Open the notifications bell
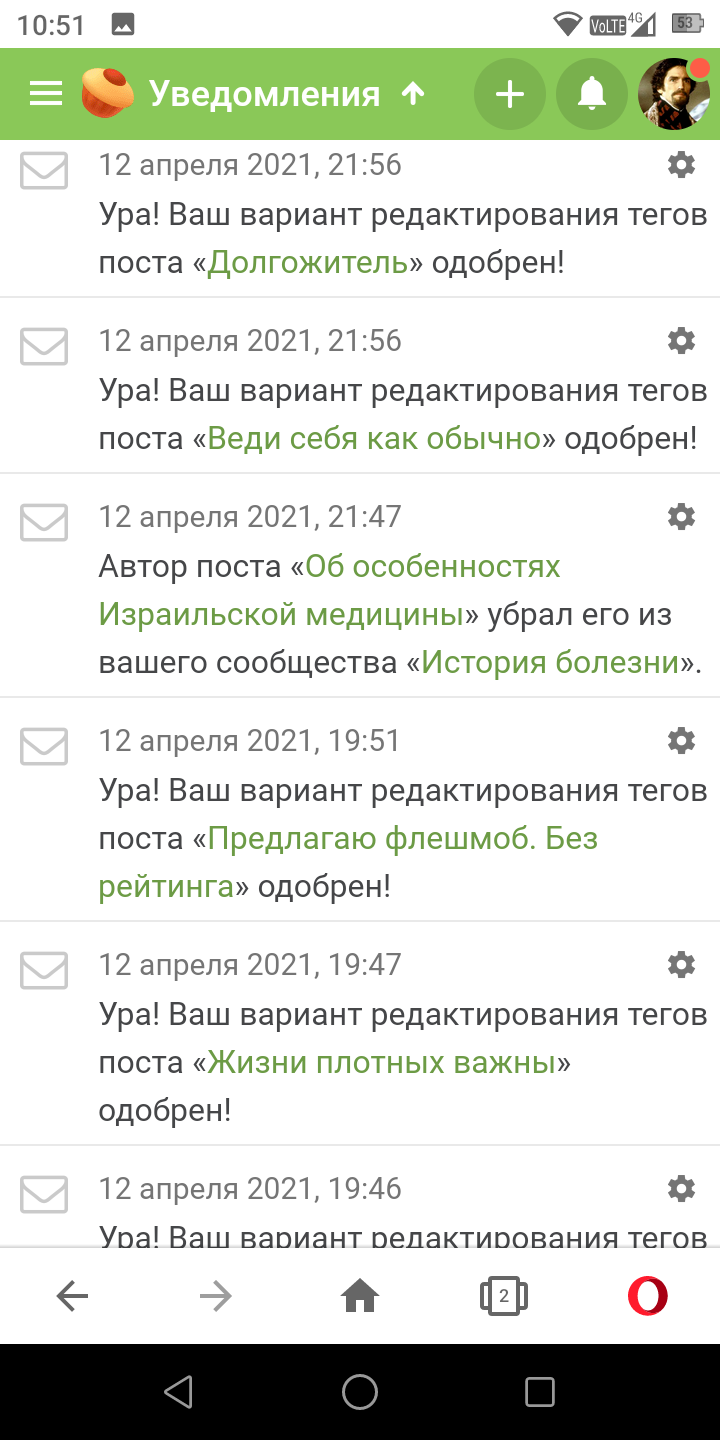The height and width of the screenshot is (1440, 720). click(x=592, y=94)
